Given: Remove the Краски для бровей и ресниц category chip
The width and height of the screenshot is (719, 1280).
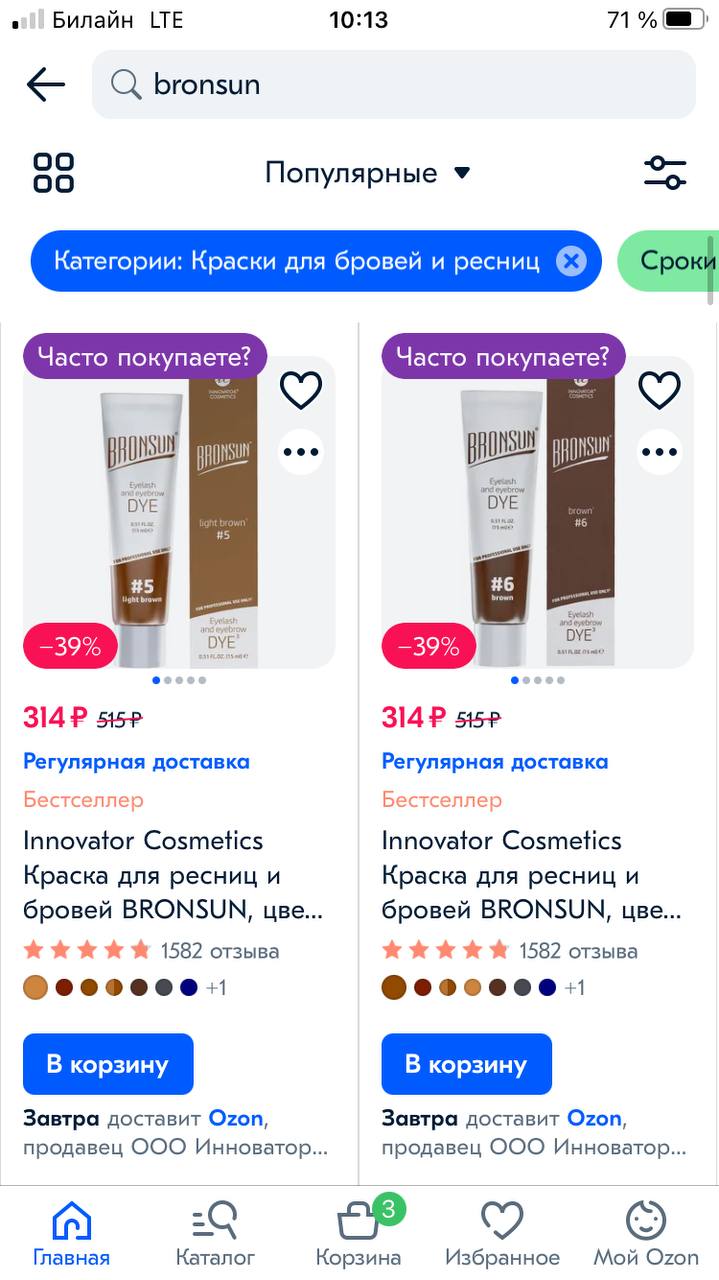Looking at the screenshot, I should [x=570, y=261].
